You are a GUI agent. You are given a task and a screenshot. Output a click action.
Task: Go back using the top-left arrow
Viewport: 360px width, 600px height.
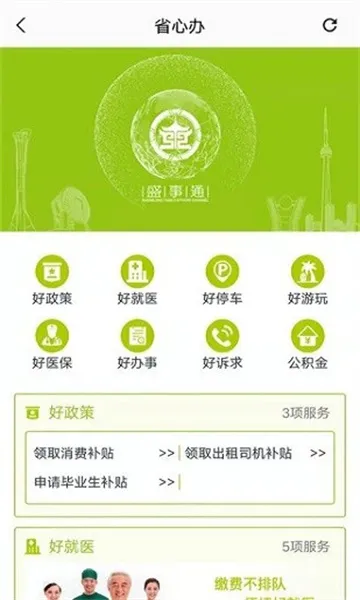(21, 25)
